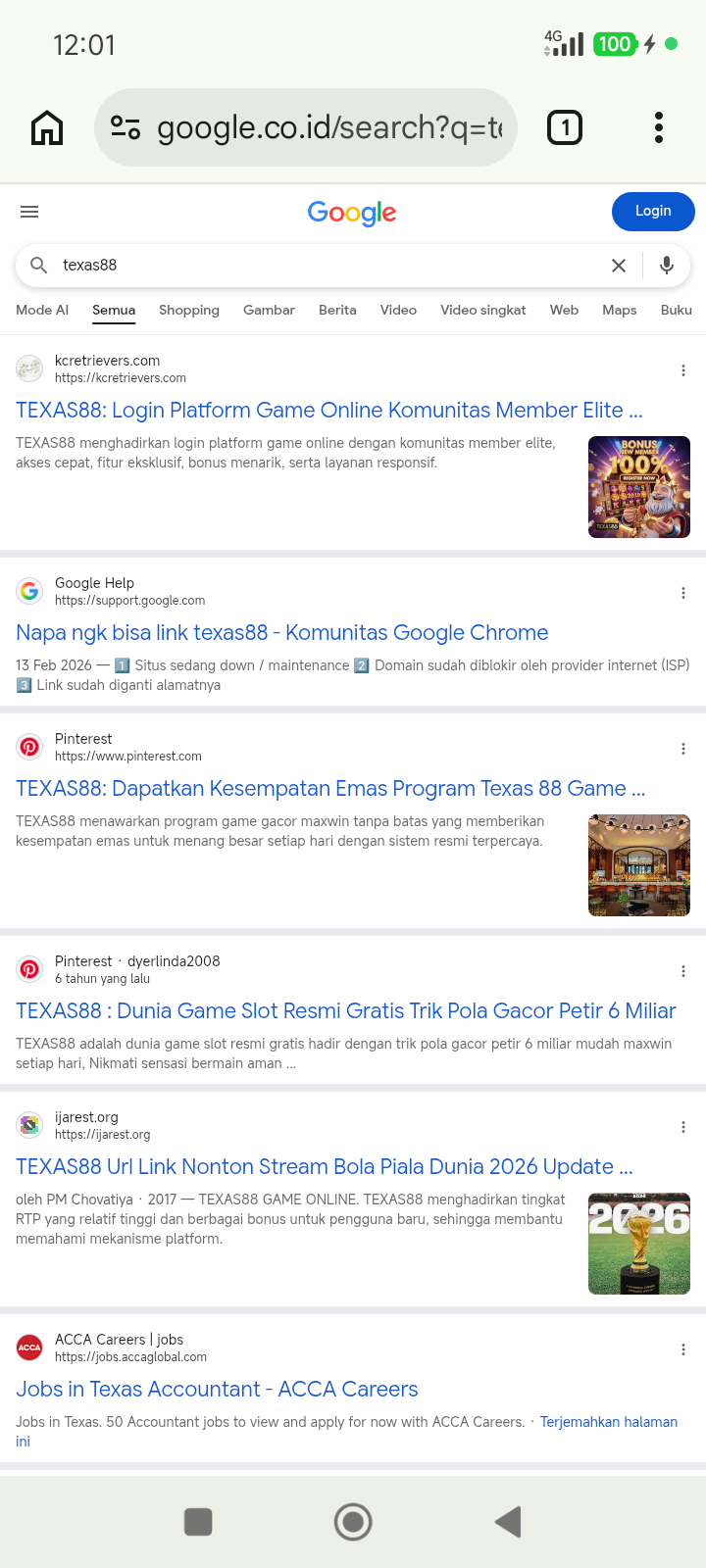Go back using the system back button
Screen dimensions: 706x1568
click(x=508, y=1522)
